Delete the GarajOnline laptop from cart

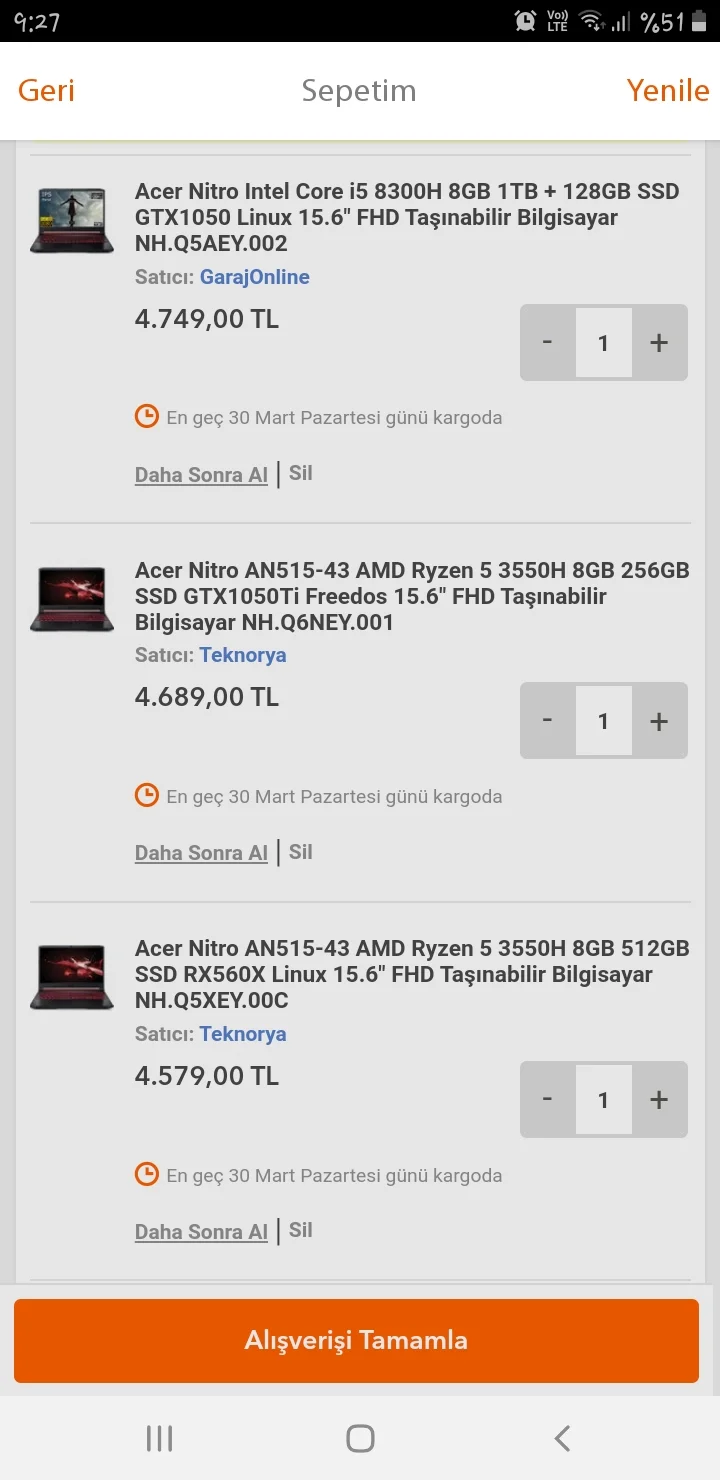301,473
